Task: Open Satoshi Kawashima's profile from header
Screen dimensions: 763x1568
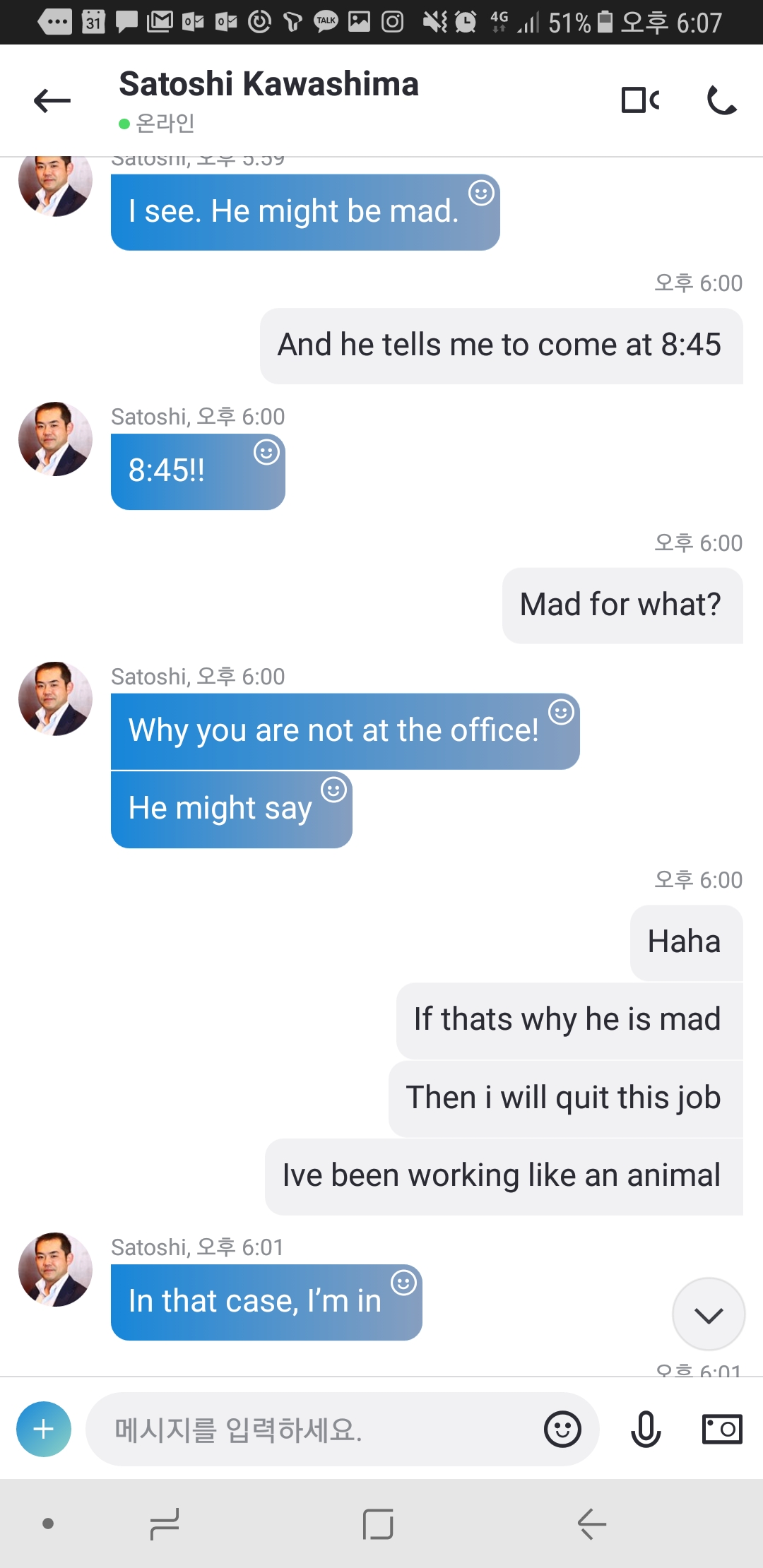Action: 268,84
